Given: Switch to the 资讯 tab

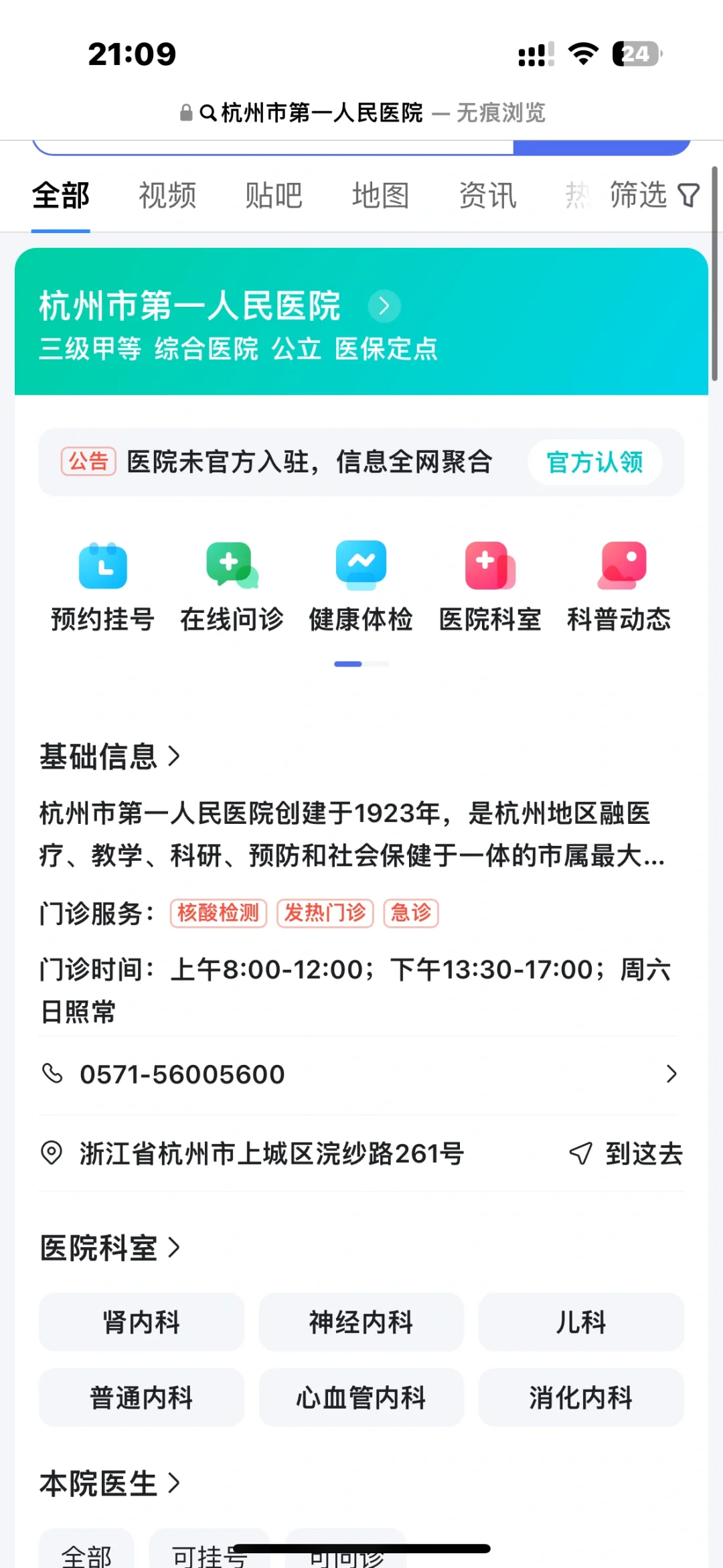Looking at the screenshot, I should coord(488,196).
